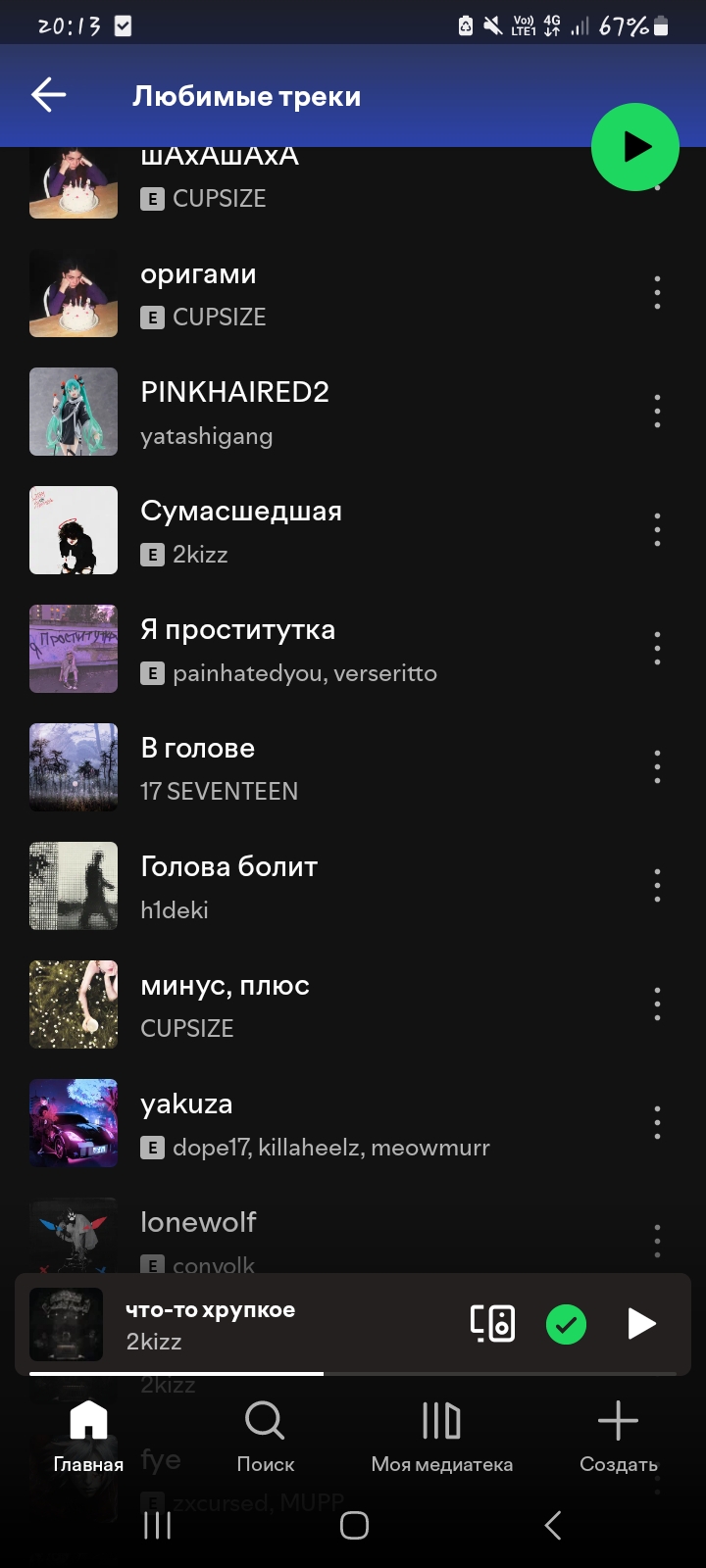Open more options for оригами
706x1568 pixels.
pos(657,293)
